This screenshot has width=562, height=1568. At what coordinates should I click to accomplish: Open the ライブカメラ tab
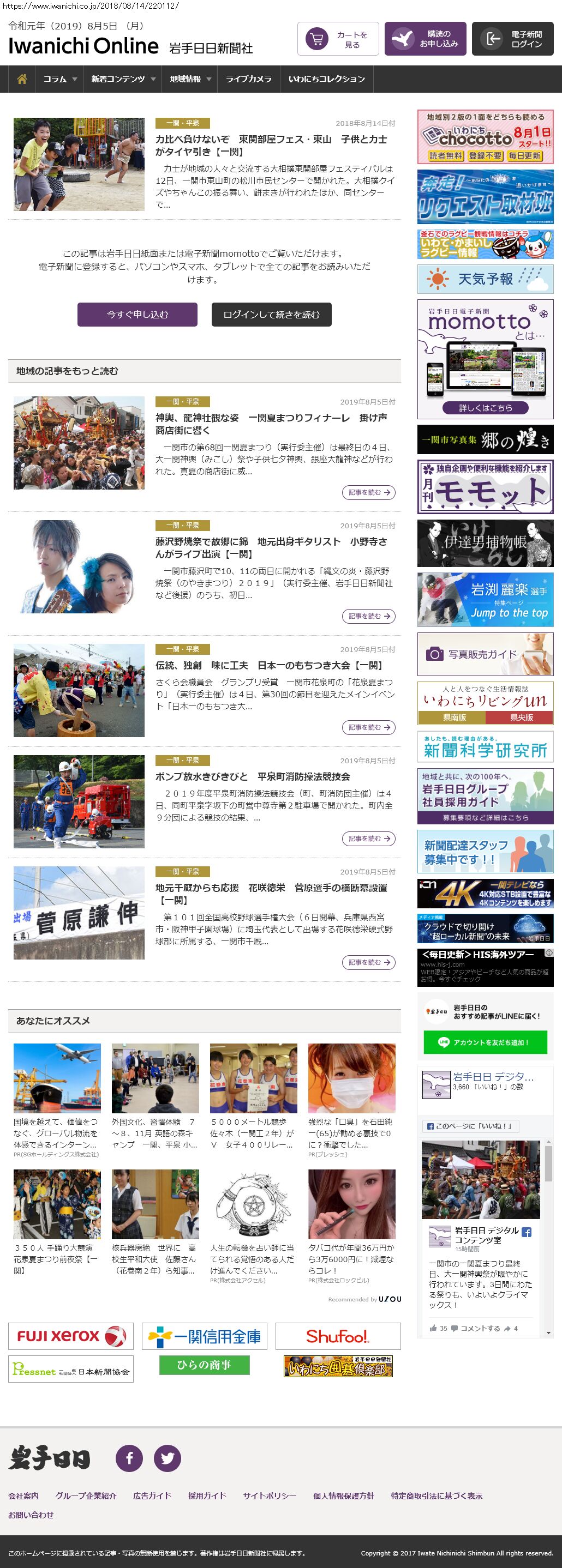click(248, 79)
